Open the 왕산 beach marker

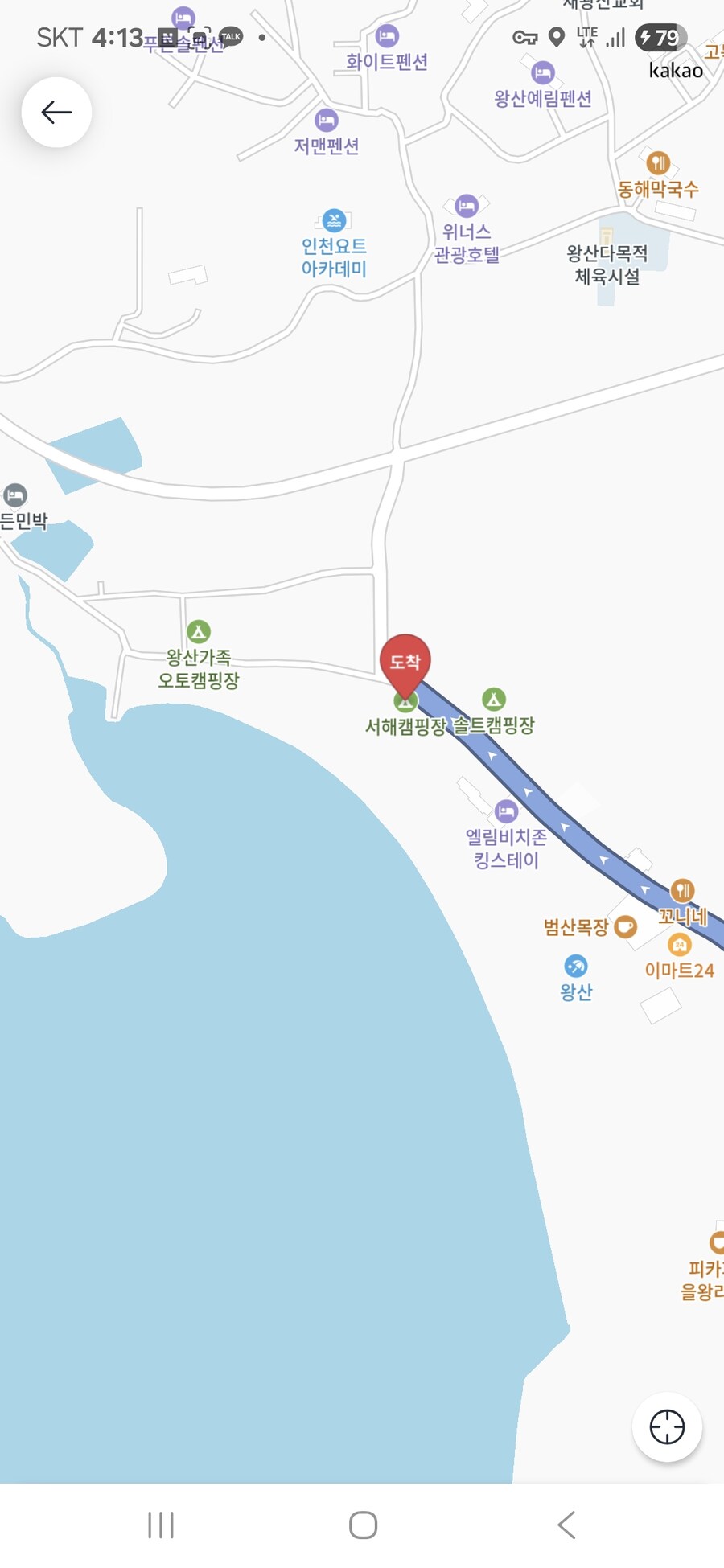tap(576, 966)
